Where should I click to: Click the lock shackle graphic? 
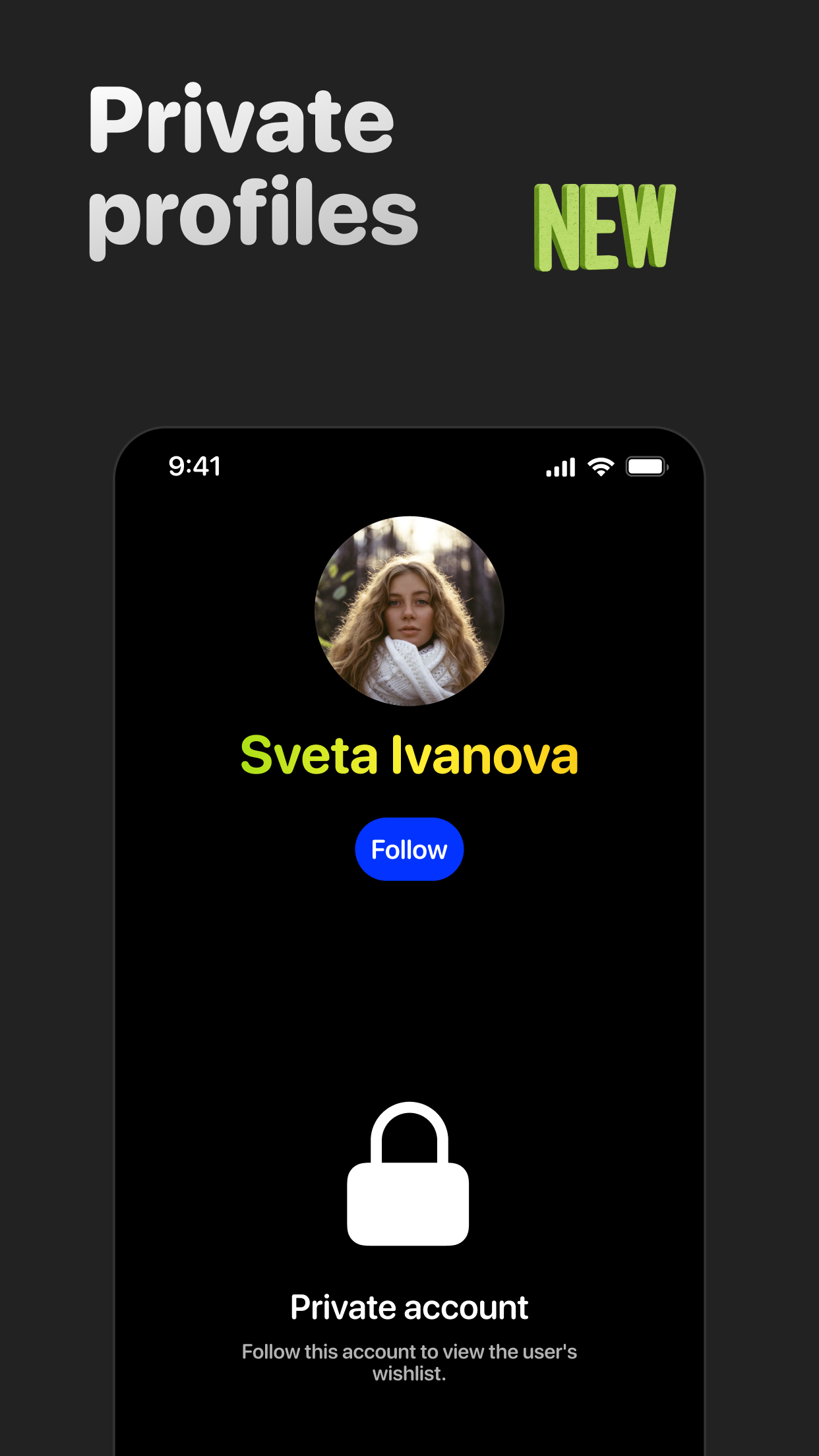(x=409, y=1121)
